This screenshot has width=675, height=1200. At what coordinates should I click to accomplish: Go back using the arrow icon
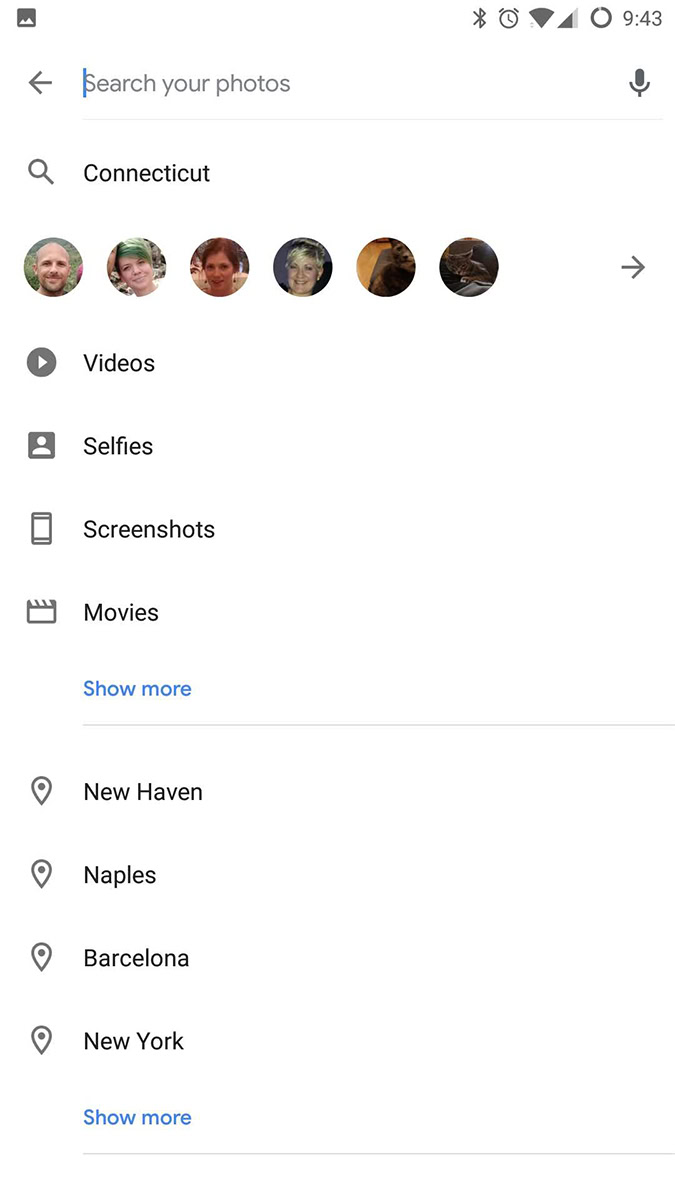(x=40, y=83)
